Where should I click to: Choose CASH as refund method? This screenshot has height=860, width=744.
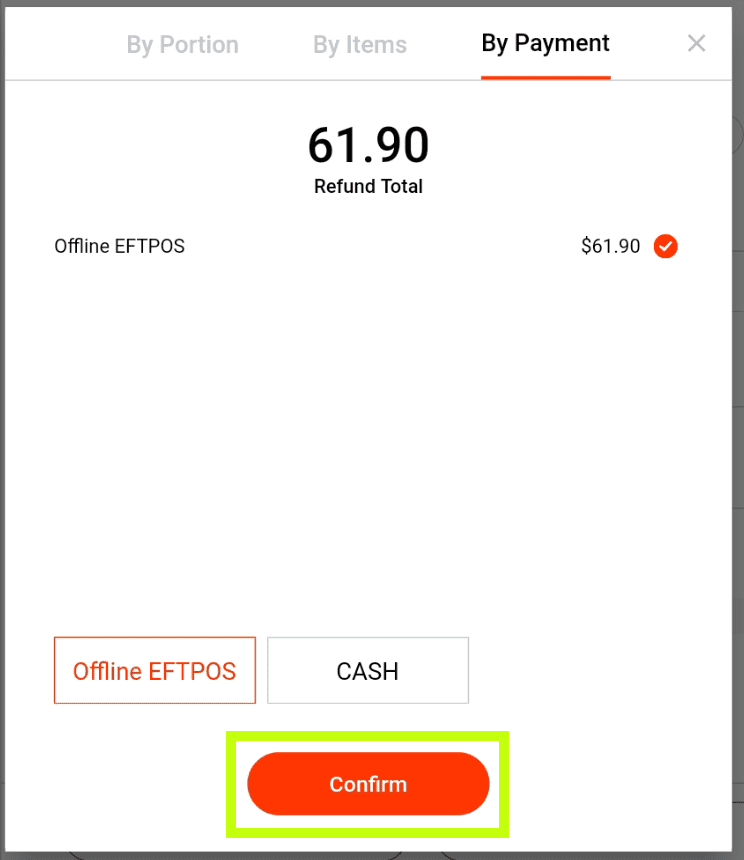point(367,671)
